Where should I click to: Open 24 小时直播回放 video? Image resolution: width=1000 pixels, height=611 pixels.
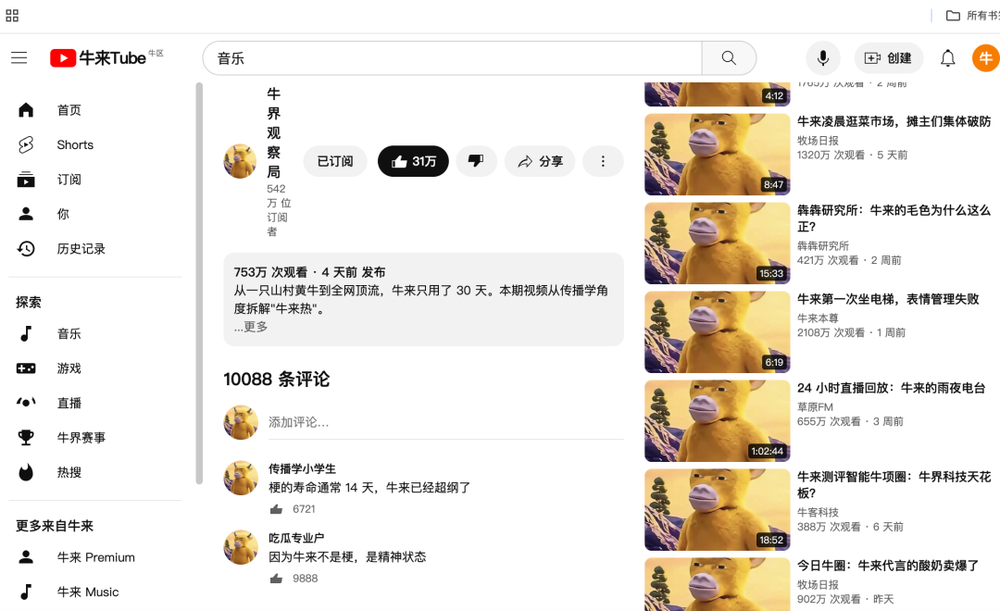(x=891, y=388)
